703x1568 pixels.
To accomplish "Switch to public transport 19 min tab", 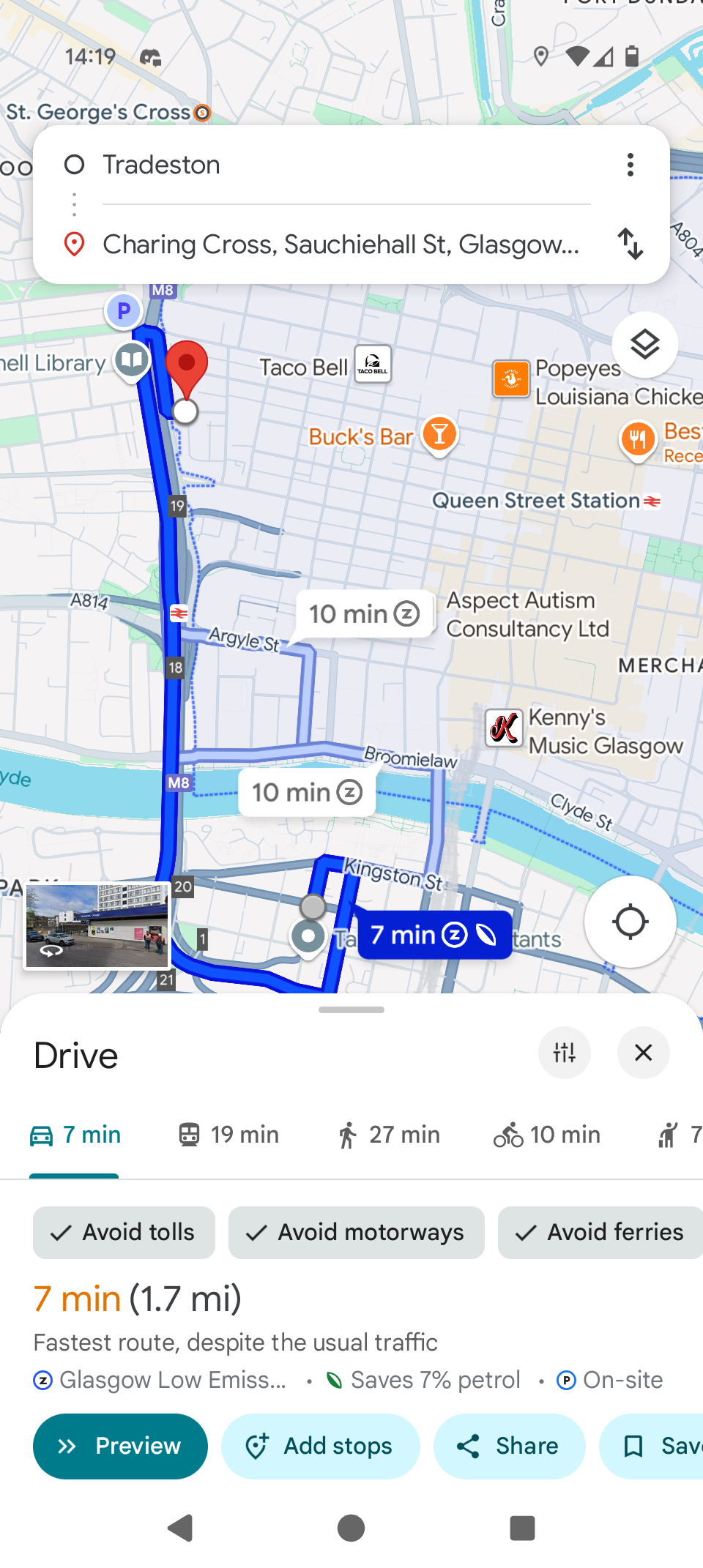I will (x=229, y=1135).
